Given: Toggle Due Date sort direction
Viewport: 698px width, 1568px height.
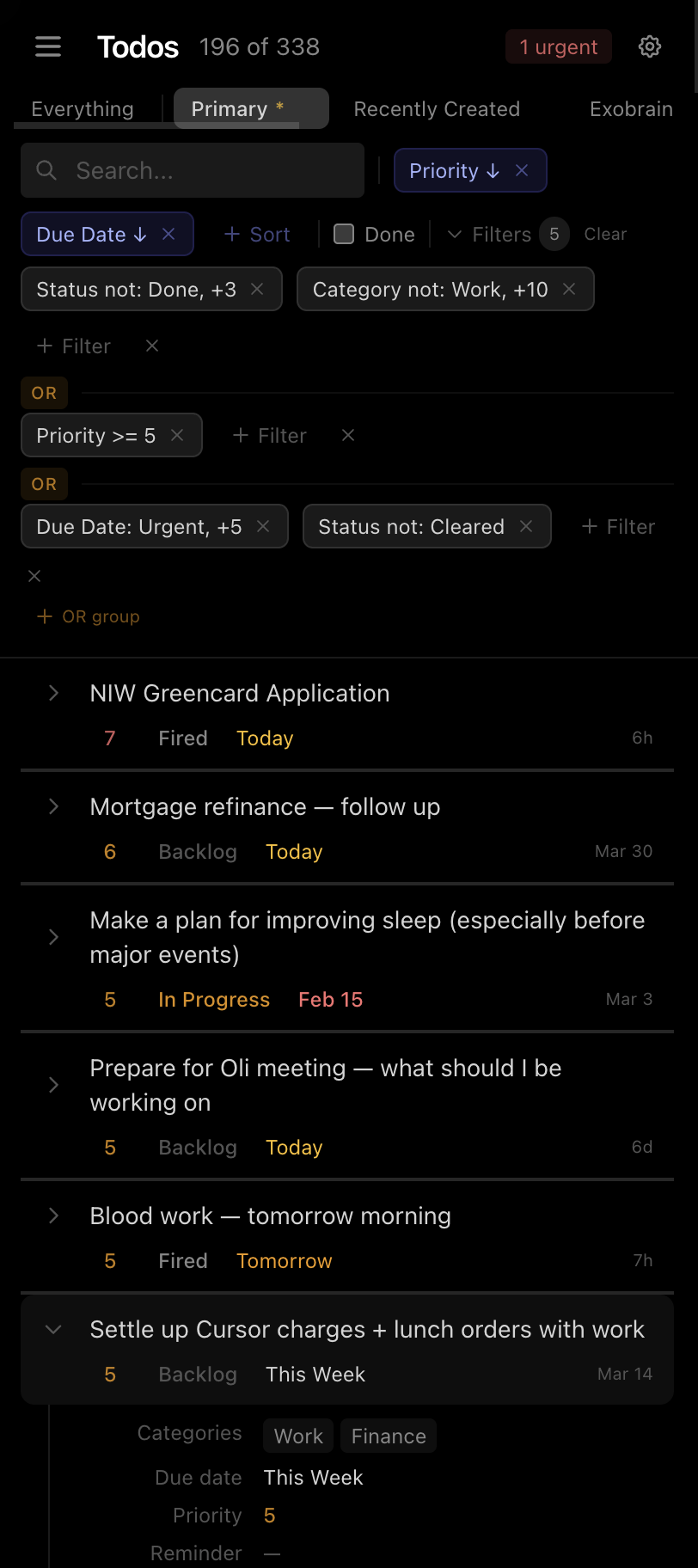Looking at the screenshot, I should click(x=92, y=235).
